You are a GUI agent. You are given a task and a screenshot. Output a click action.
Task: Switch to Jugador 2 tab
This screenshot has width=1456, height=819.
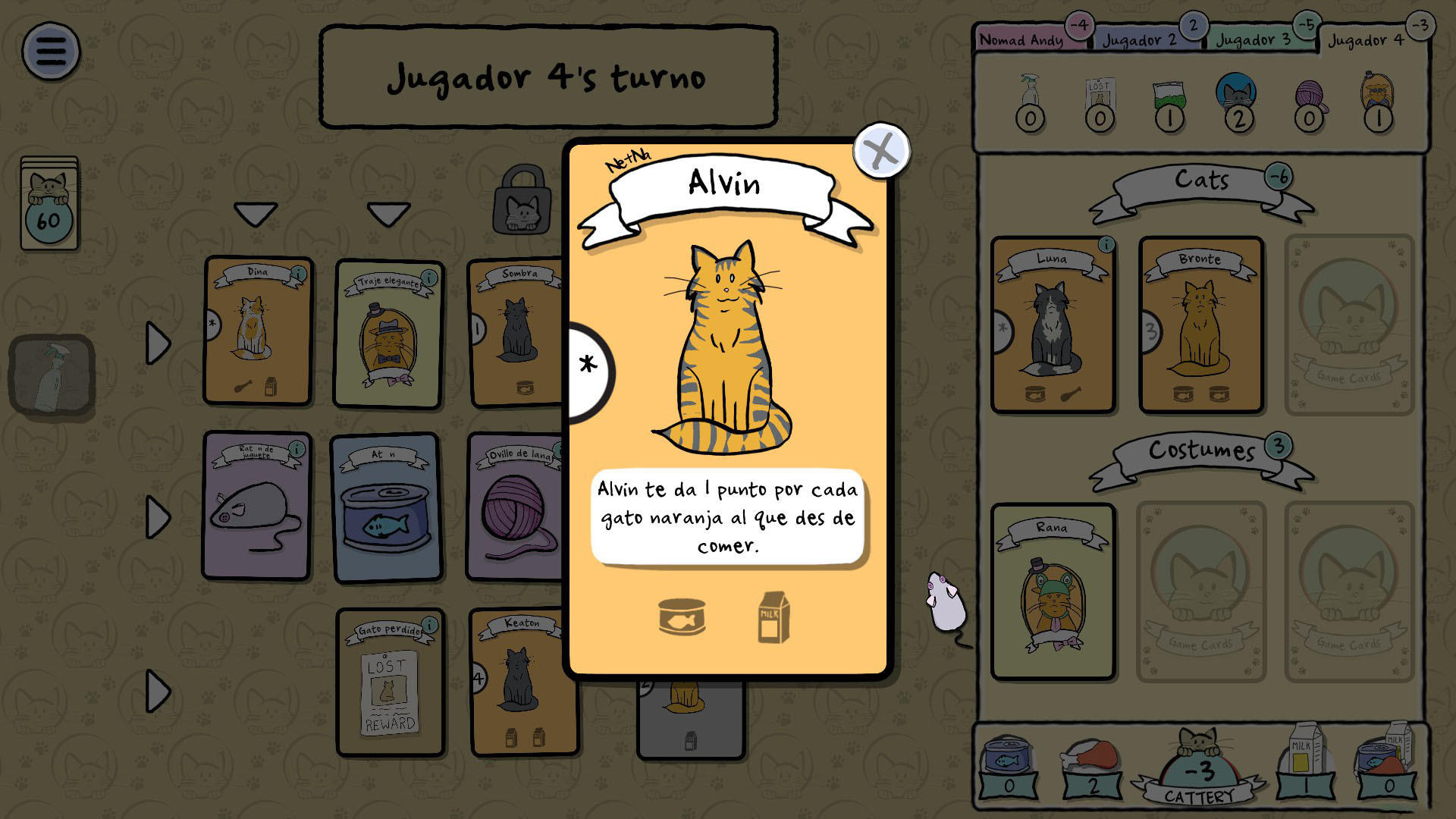(x=1145, y=39)
